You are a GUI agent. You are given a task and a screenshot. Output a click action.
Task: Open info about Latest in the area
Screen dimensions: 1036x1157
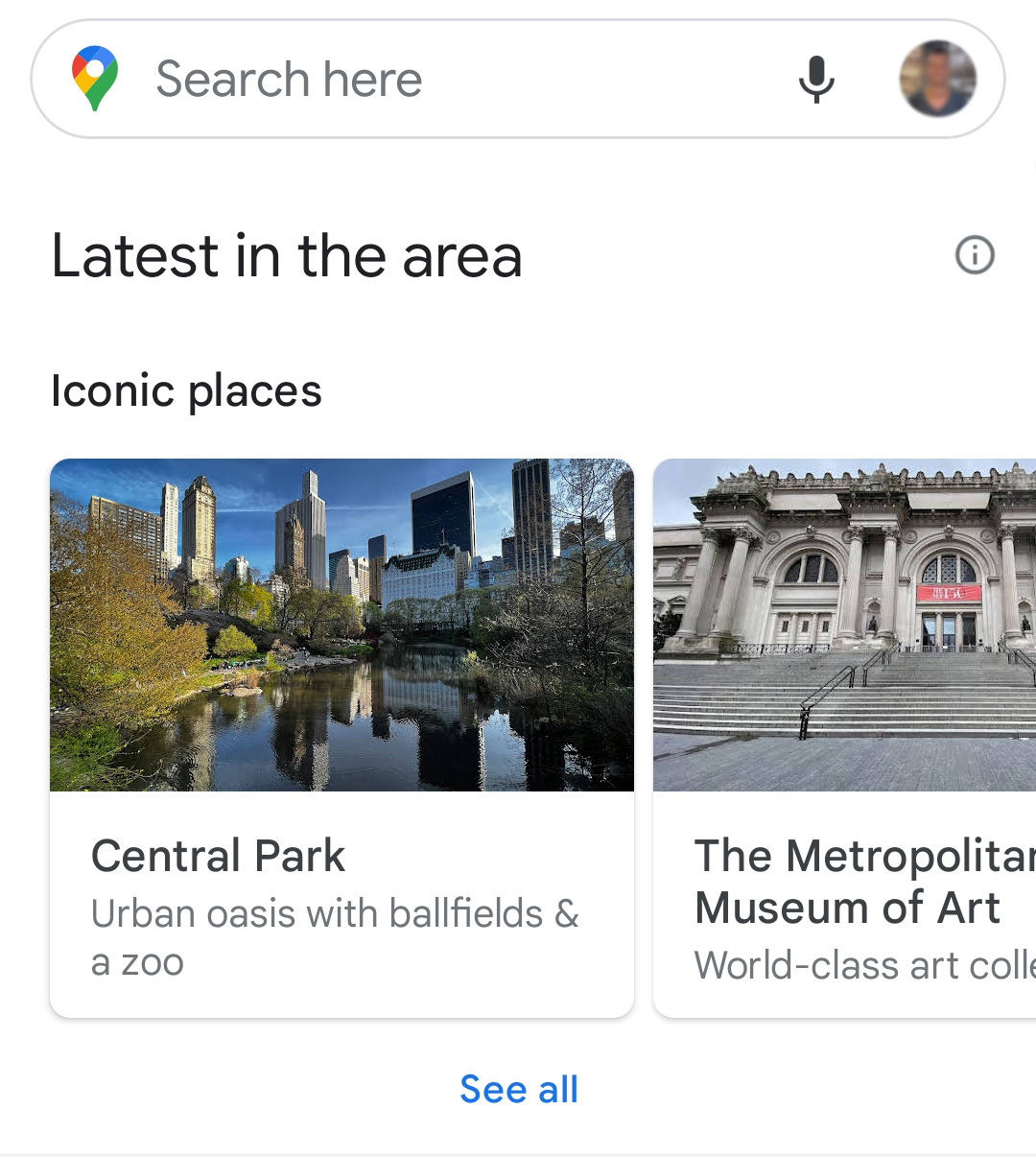click(975, 255)
